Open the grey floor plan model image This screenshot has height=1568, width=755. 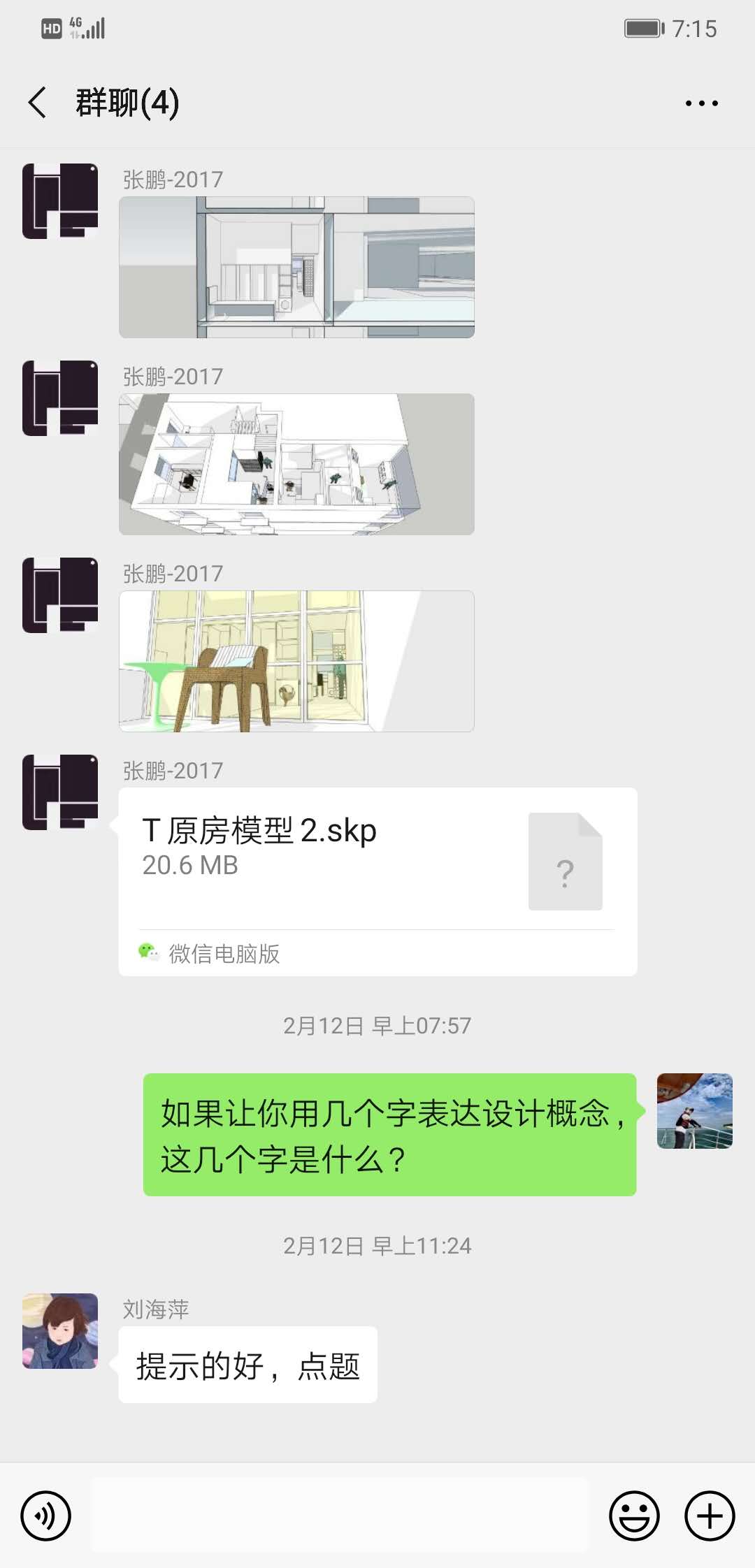(x=296, y=268)
